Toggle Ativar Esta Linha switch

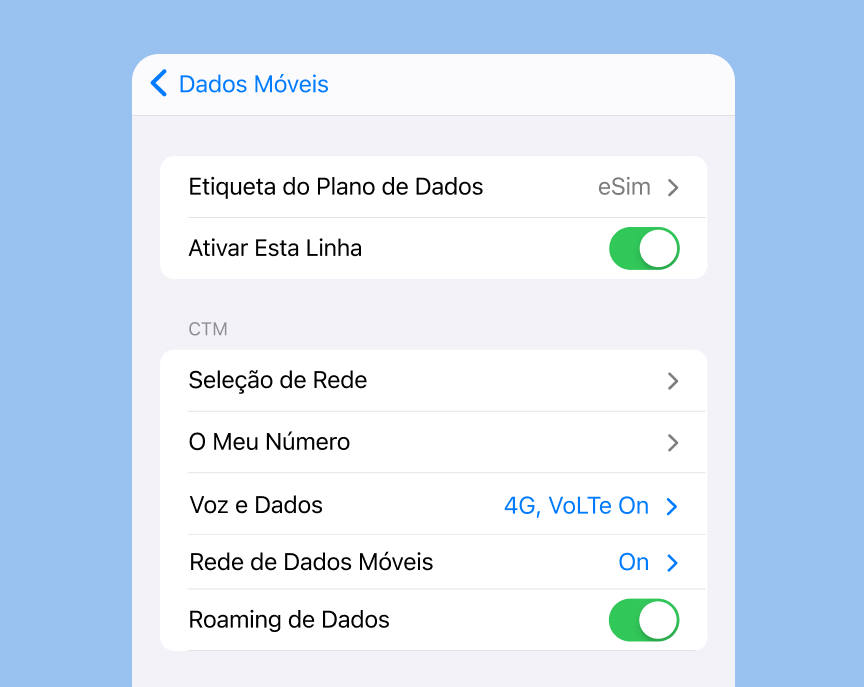[643, 248]
